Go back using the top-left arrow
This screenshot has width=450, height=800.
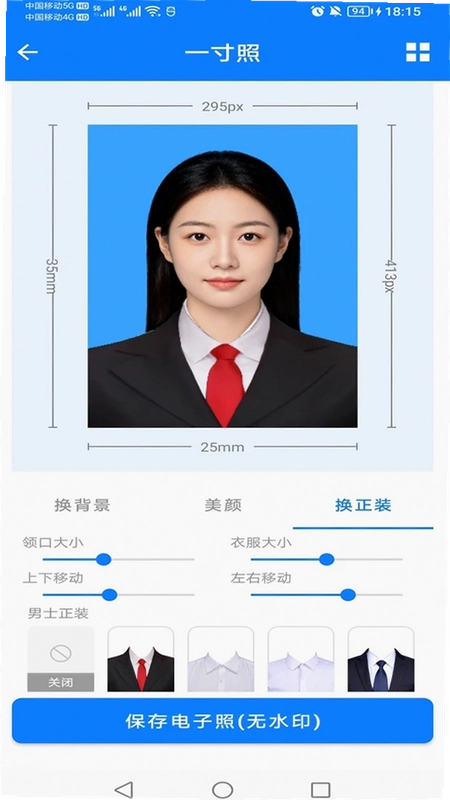(28, 52)
